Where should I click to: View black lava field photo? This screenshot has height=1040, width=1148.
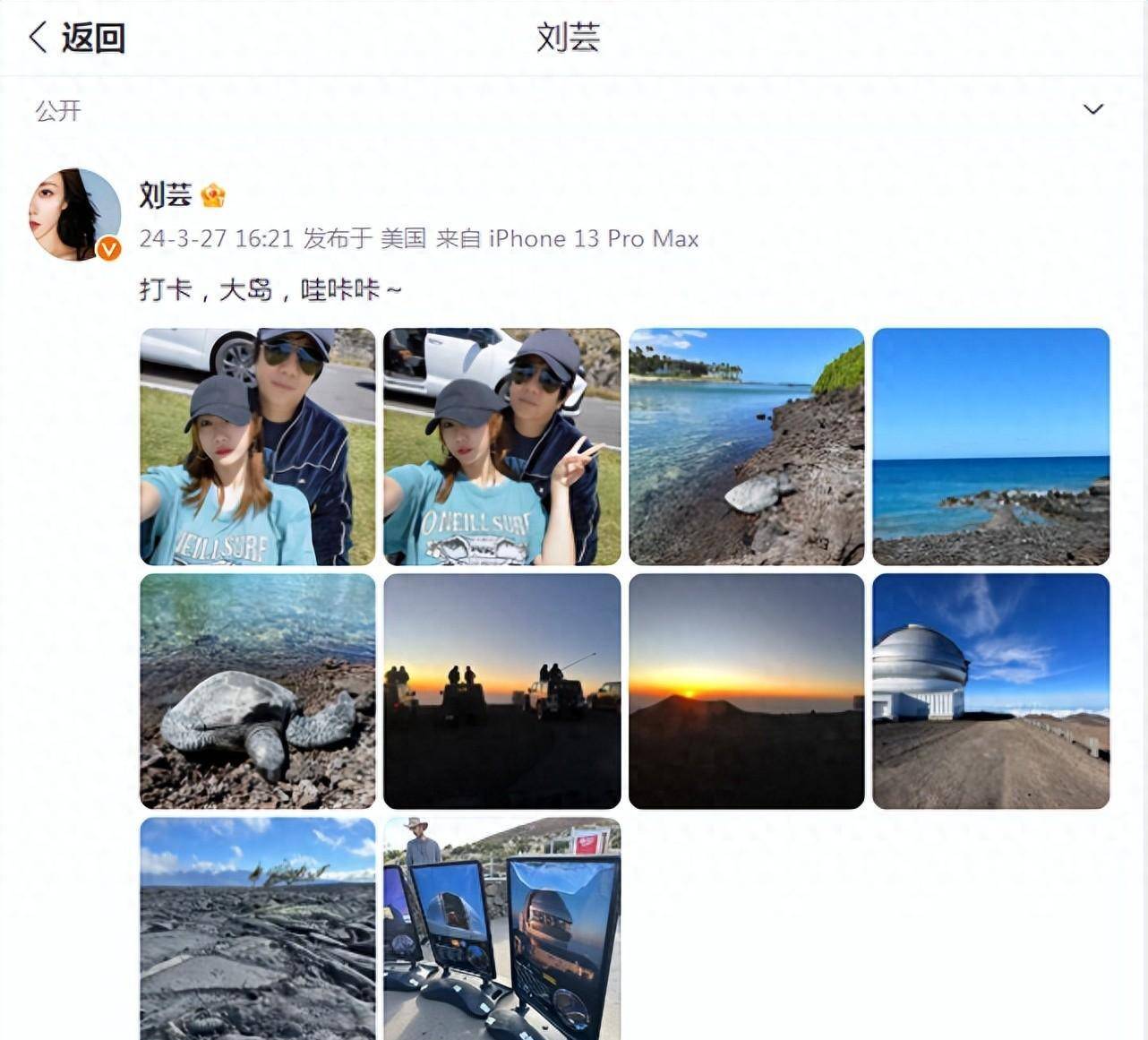click(258, 928)
